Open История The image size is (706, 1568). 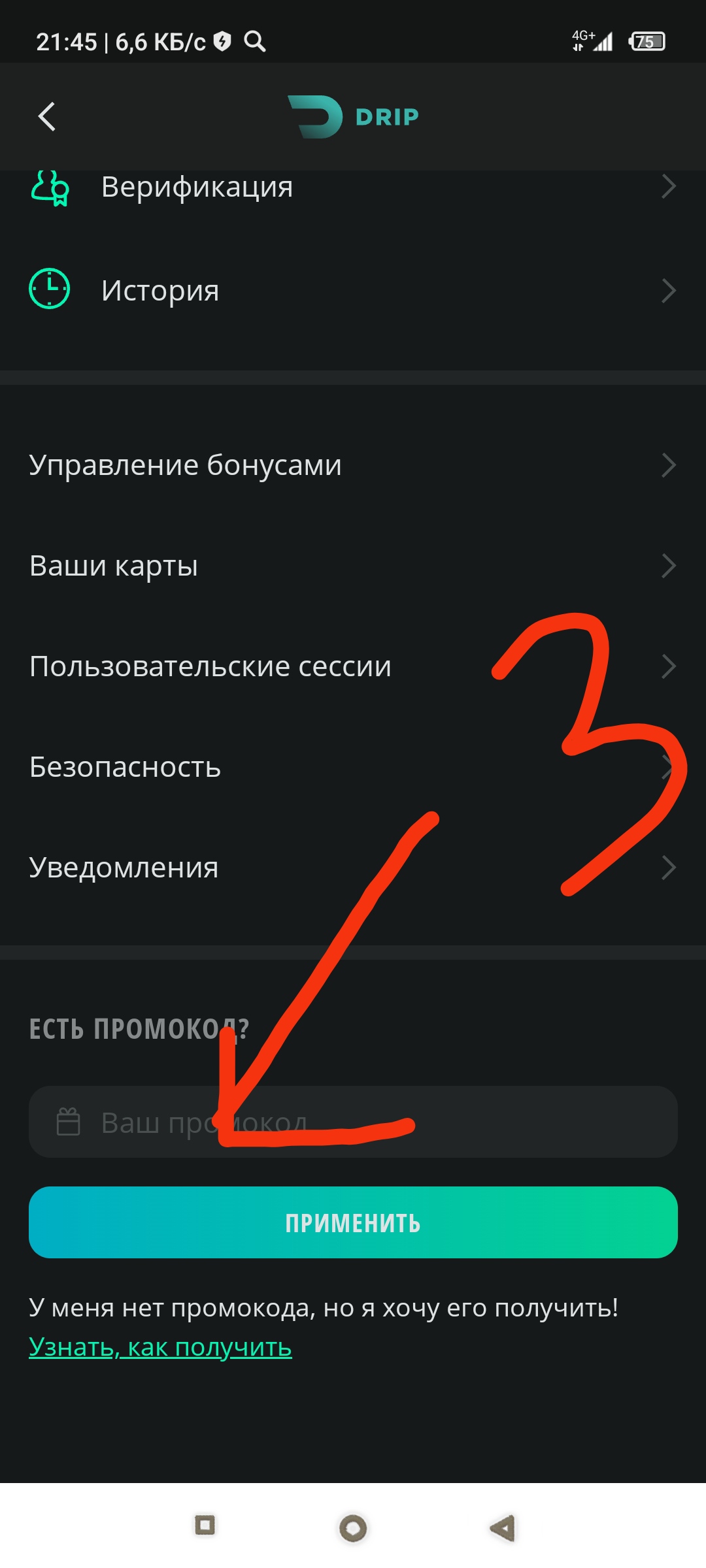tap(353, 290)
